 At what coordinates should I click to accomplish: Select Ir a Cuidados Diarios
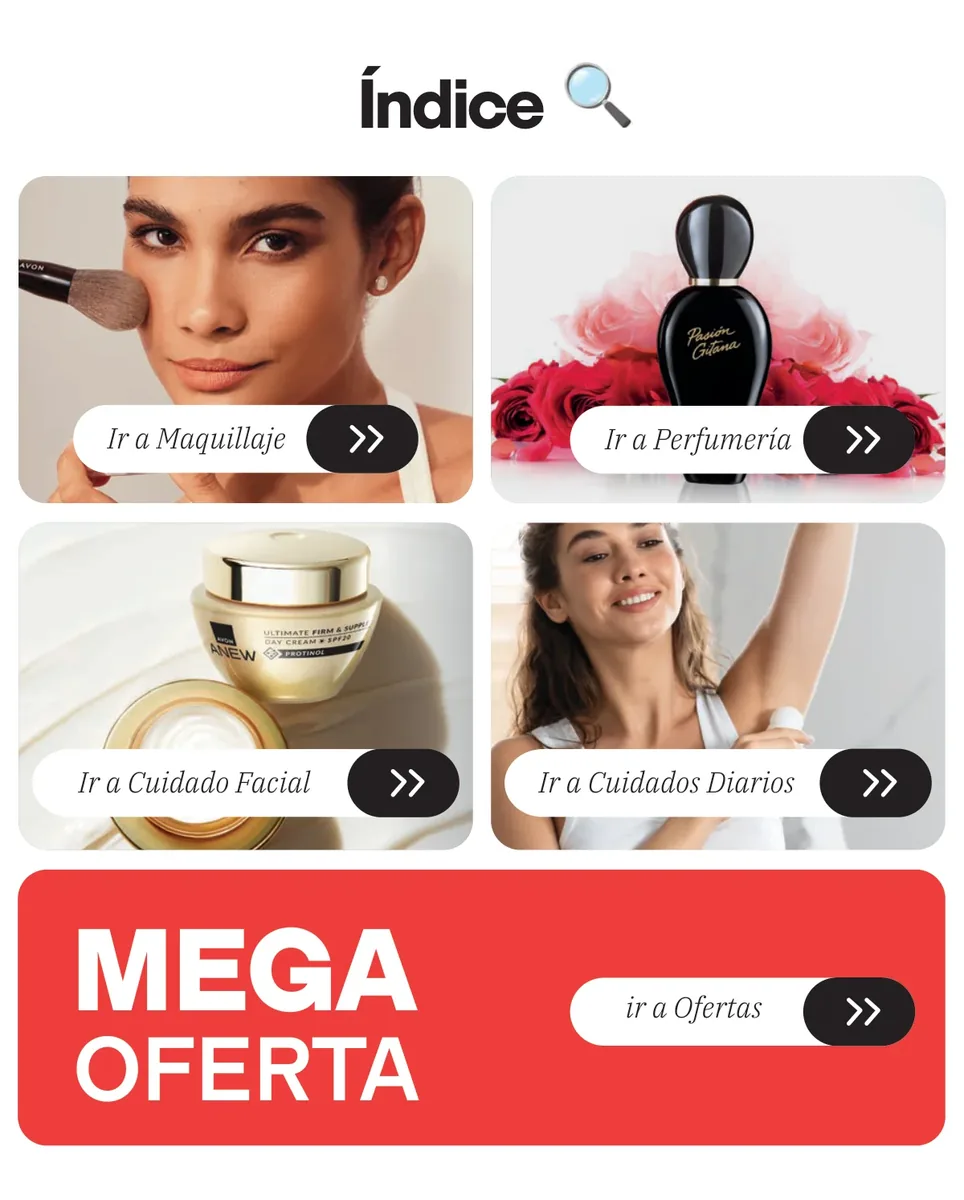(x=718, y=783)
